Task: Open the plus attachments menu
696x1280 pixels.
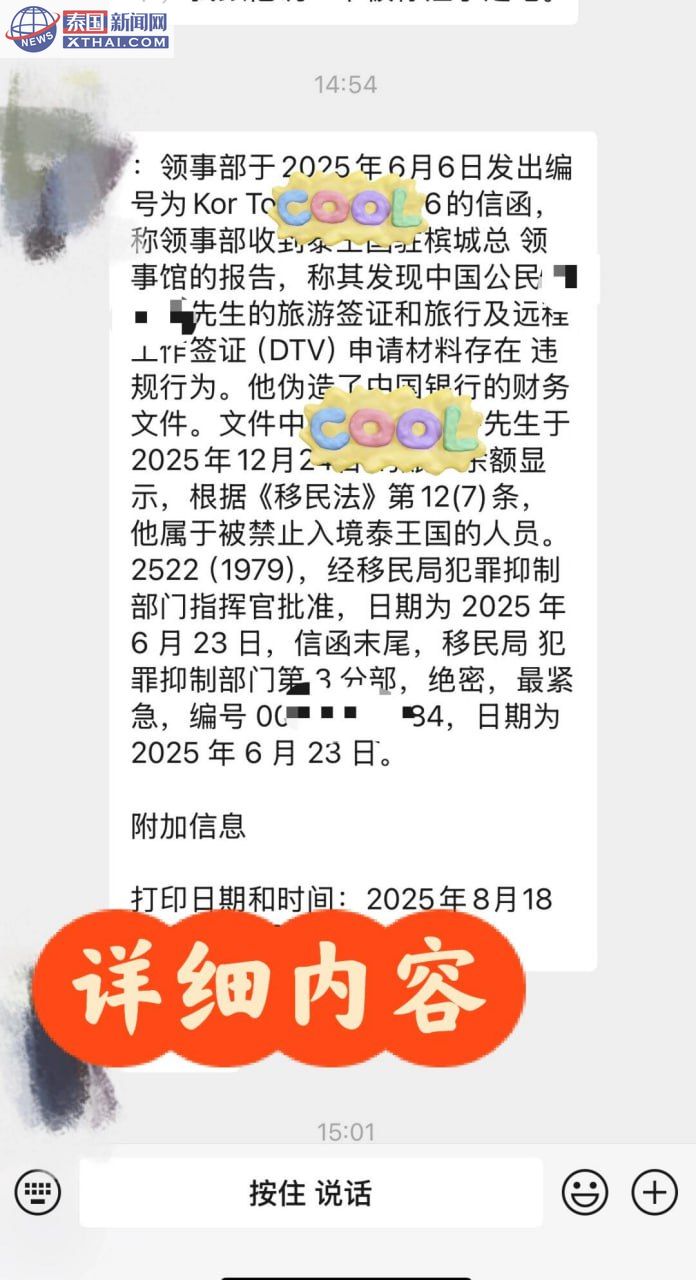Action: 655,1192
